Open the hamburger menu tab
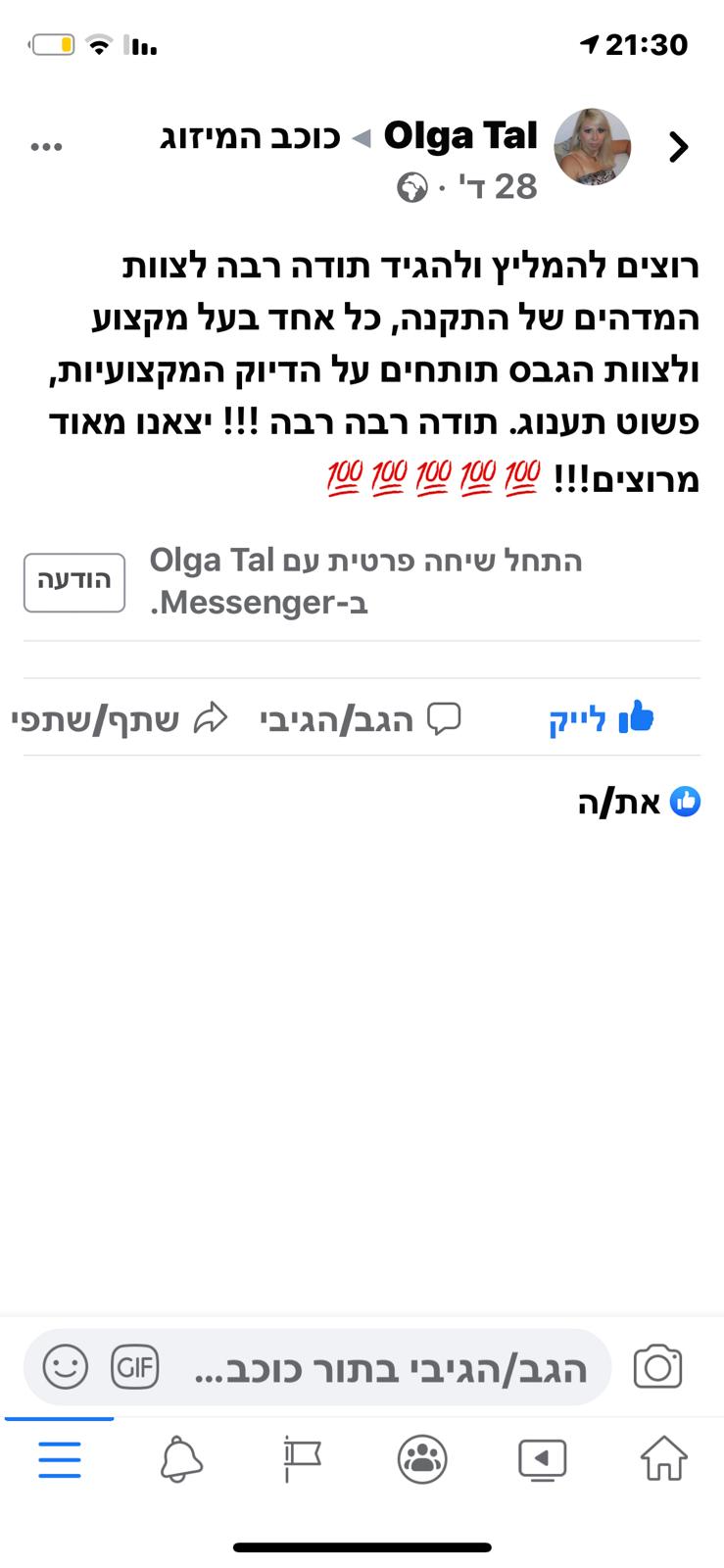The width and height of the screenshot is (724, 1568). tap(60, 1459)
